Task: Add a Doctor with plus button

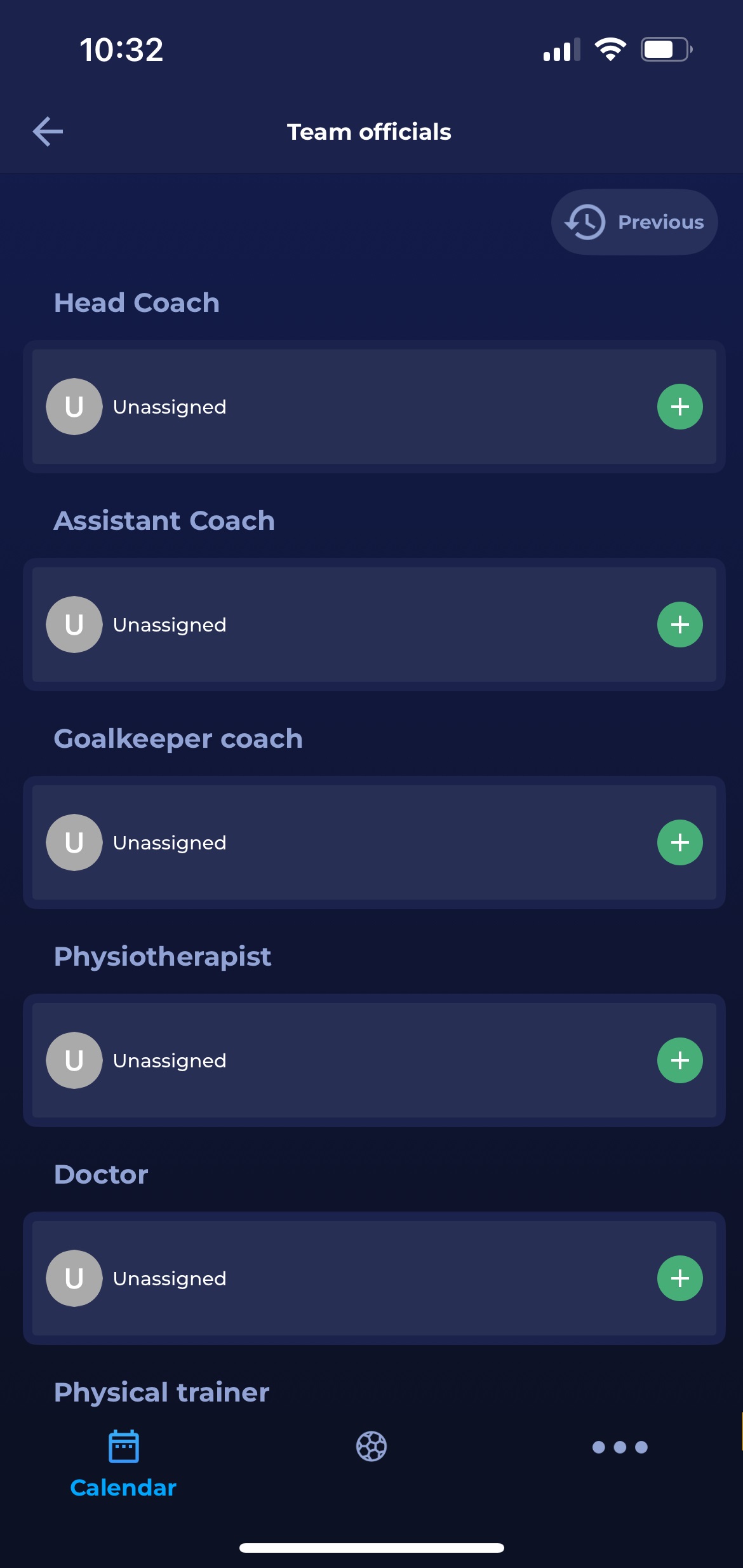Action: 679,1278
